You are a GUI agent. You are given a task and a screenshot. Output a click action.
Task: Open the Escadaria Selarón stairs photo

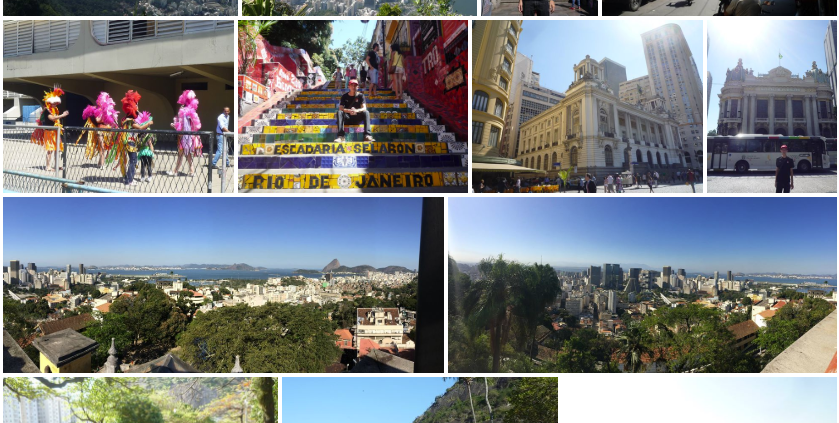click(x=352, y=106)
